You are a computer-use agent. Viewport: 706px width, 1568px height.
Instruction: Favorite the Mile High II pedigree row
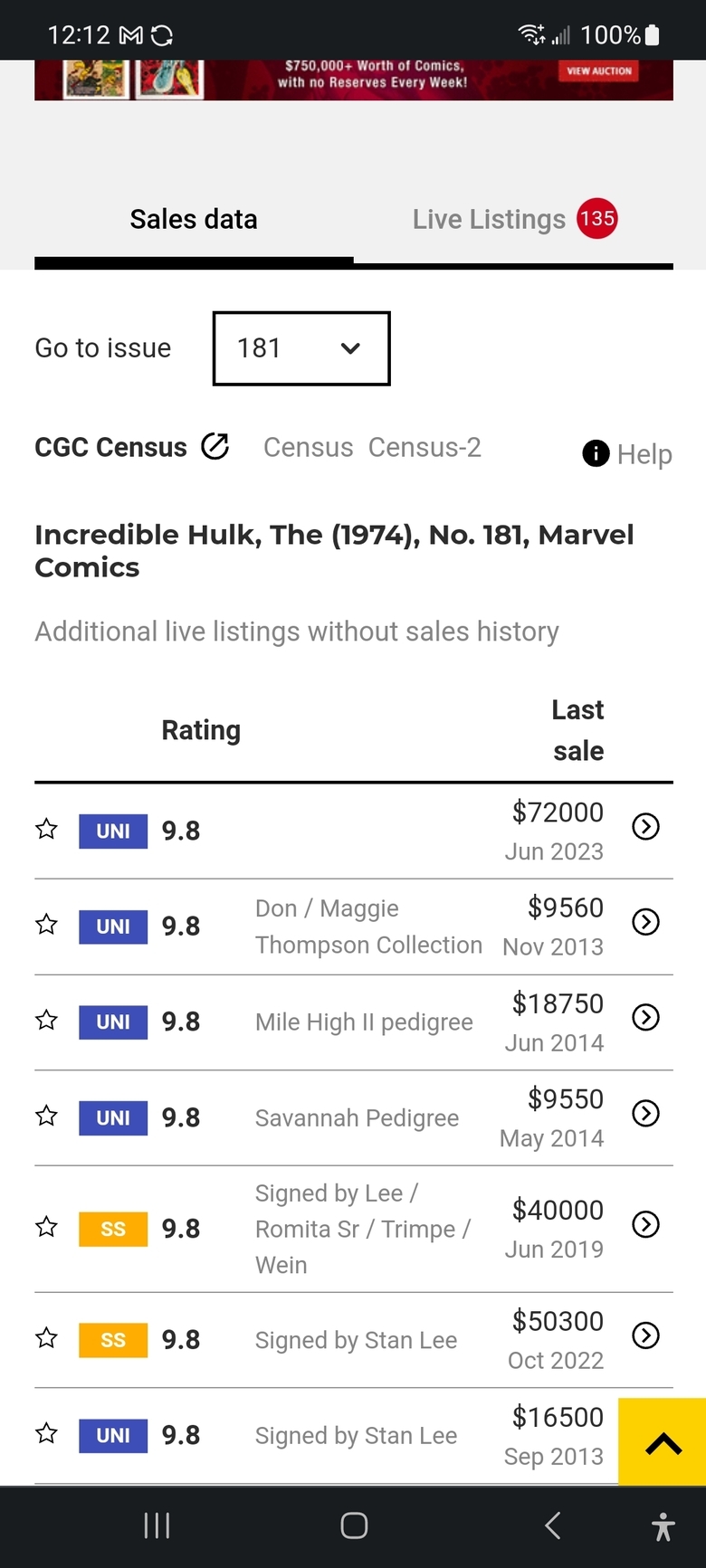point(46,1021)
